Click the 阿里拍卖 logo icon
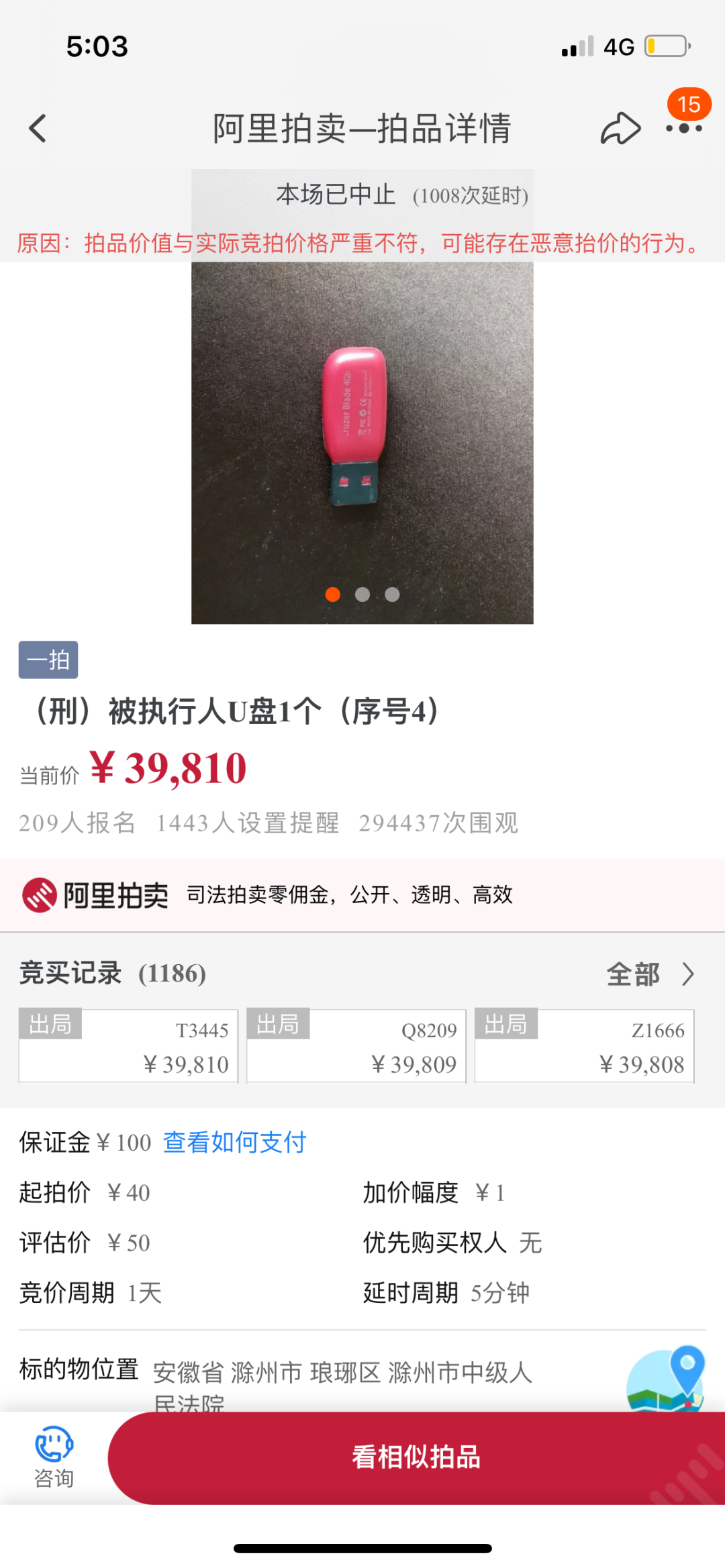The width and height of the screenshot is (725, 1568). (x=42, y=894)
